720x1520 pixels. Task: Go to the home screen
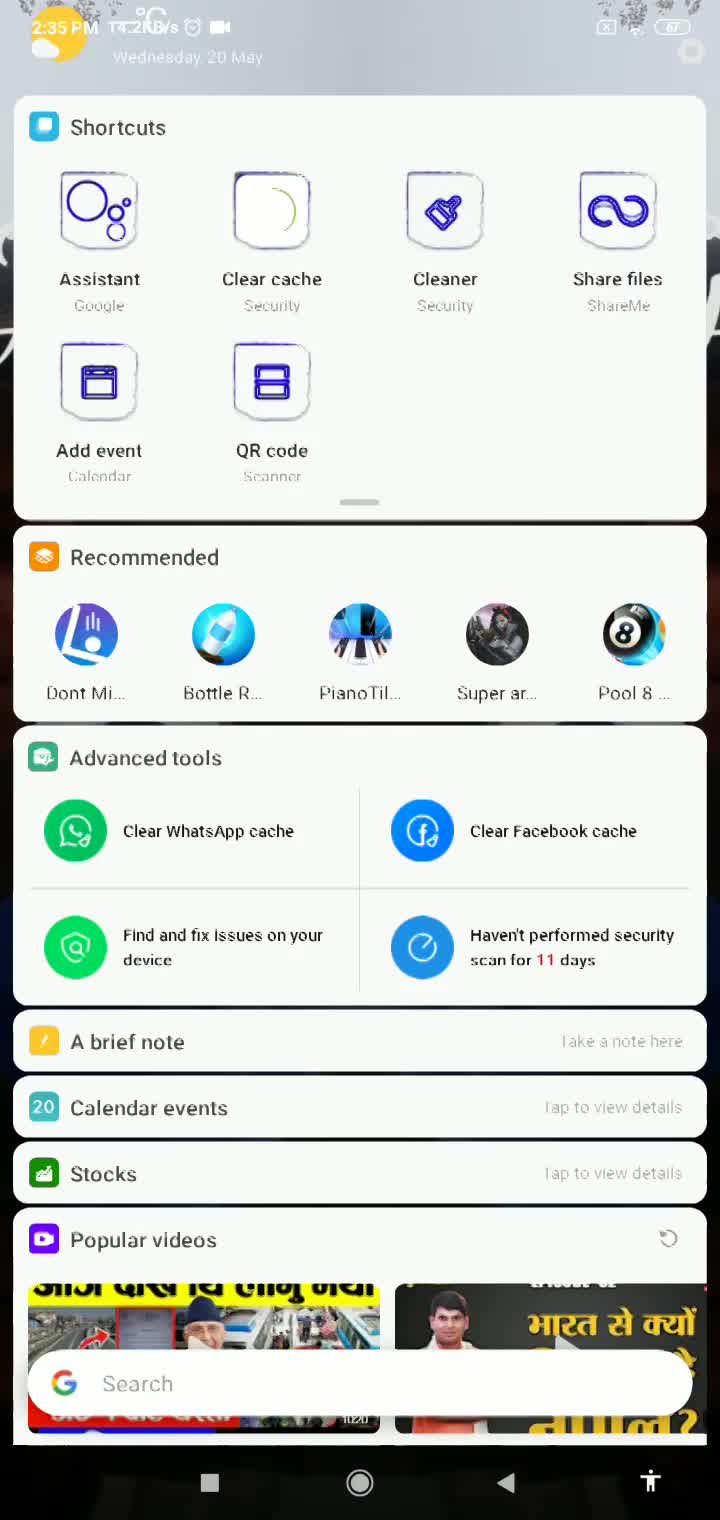360,1483
